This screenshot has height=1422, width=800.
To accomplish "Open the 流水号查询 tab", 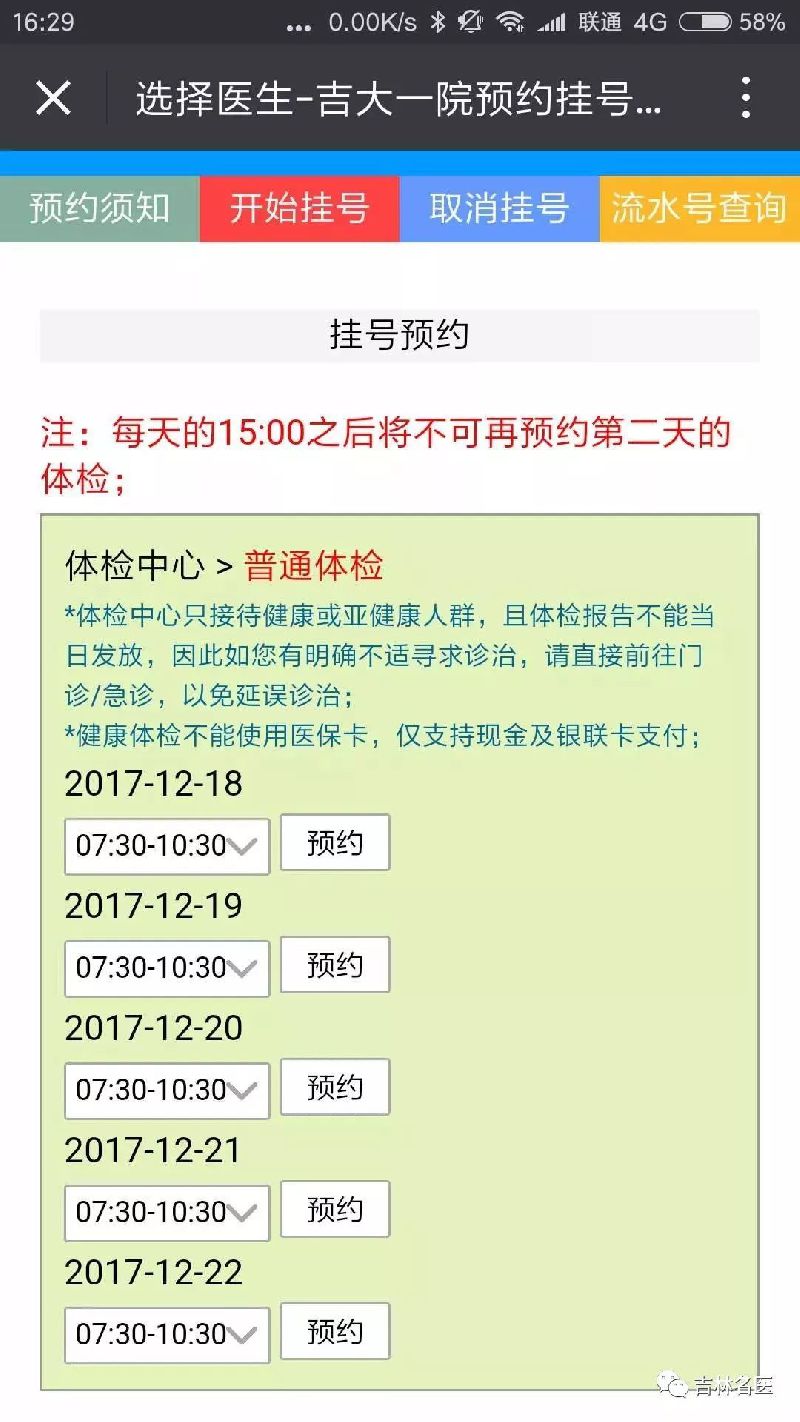I will [700, 209].
